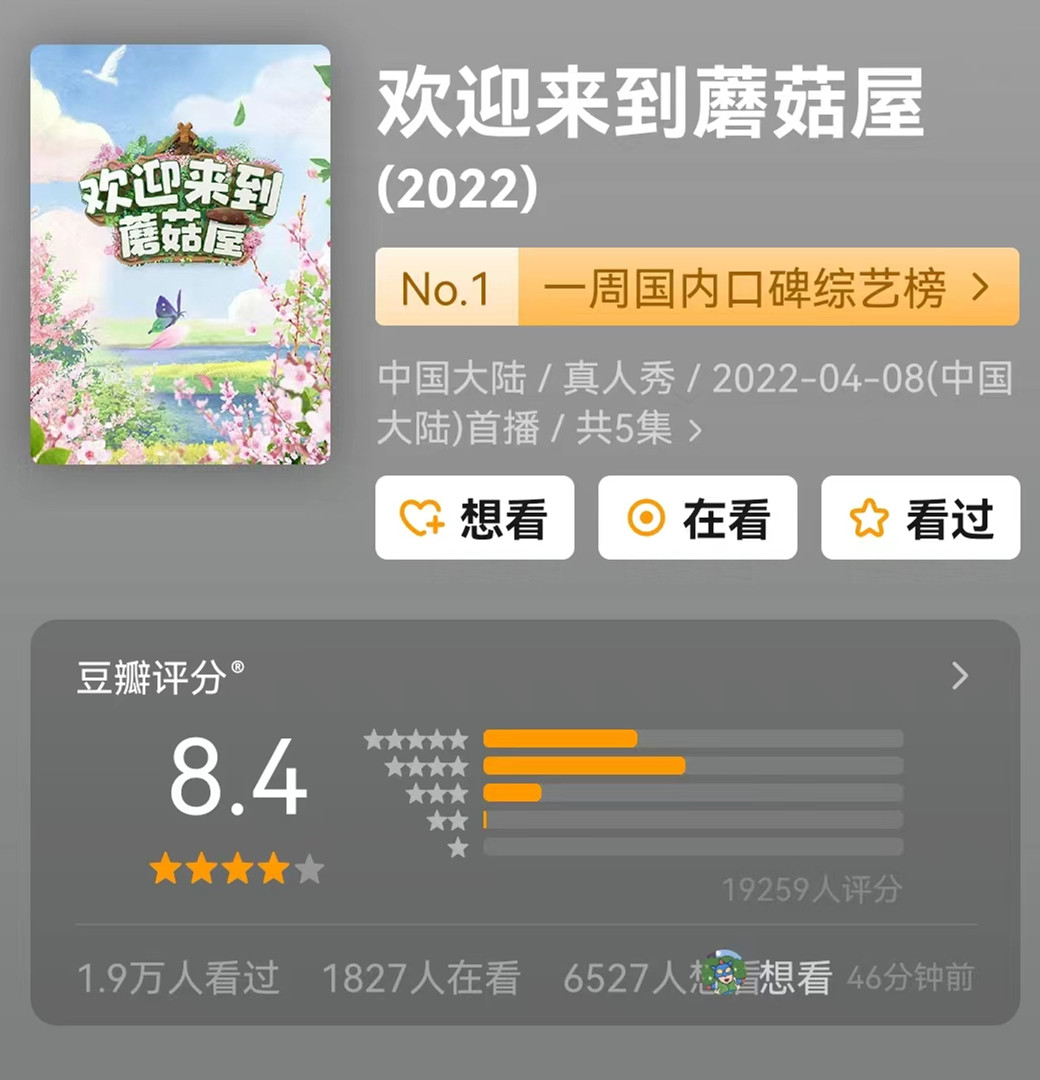Click the star outline icon on 看过 button
Image resolution: width=1040 pixels, height=1080 pixels.
coord(870,518)
